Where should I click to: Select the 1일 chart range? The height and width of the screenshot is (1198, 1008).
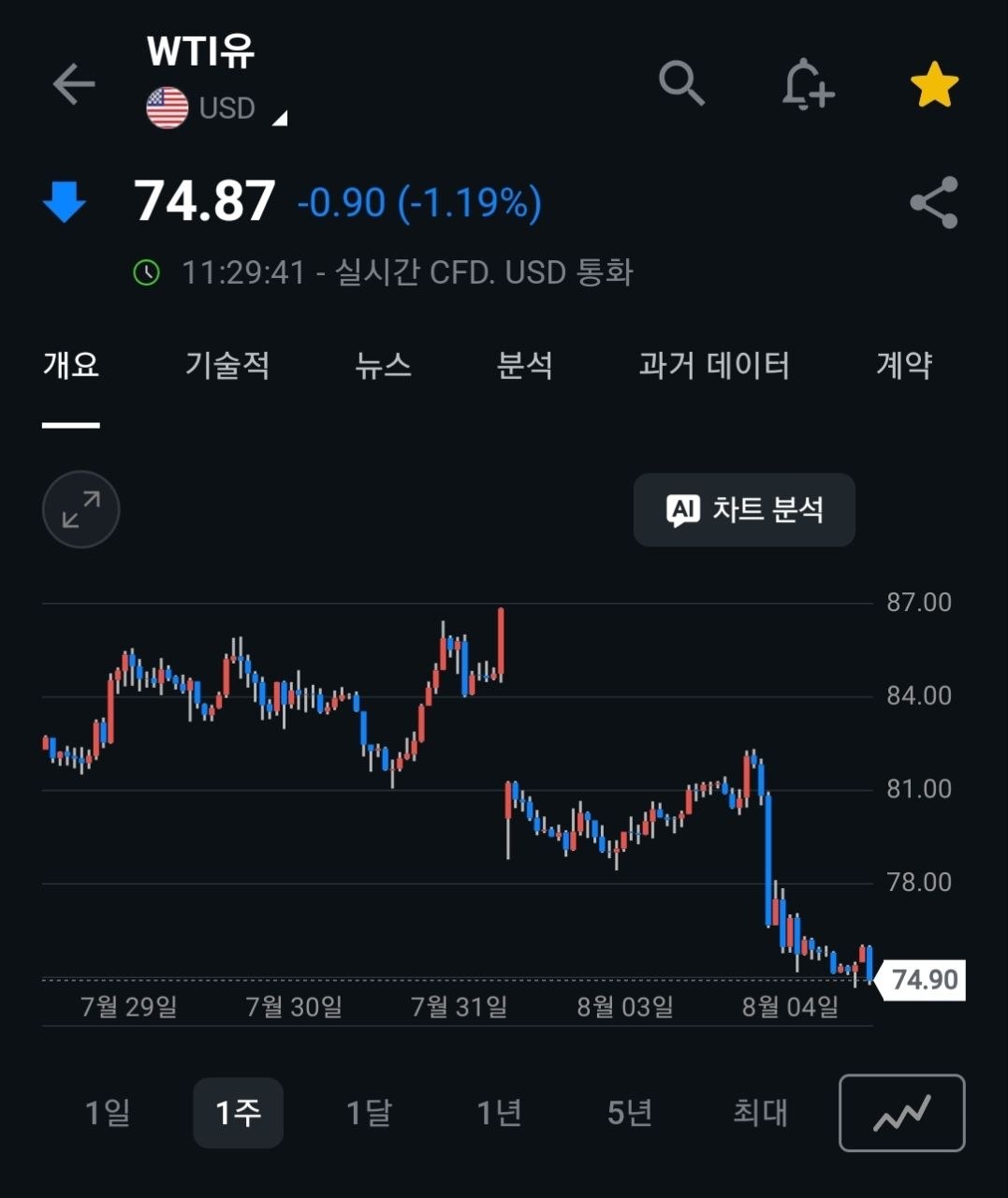coord(108,1113)
